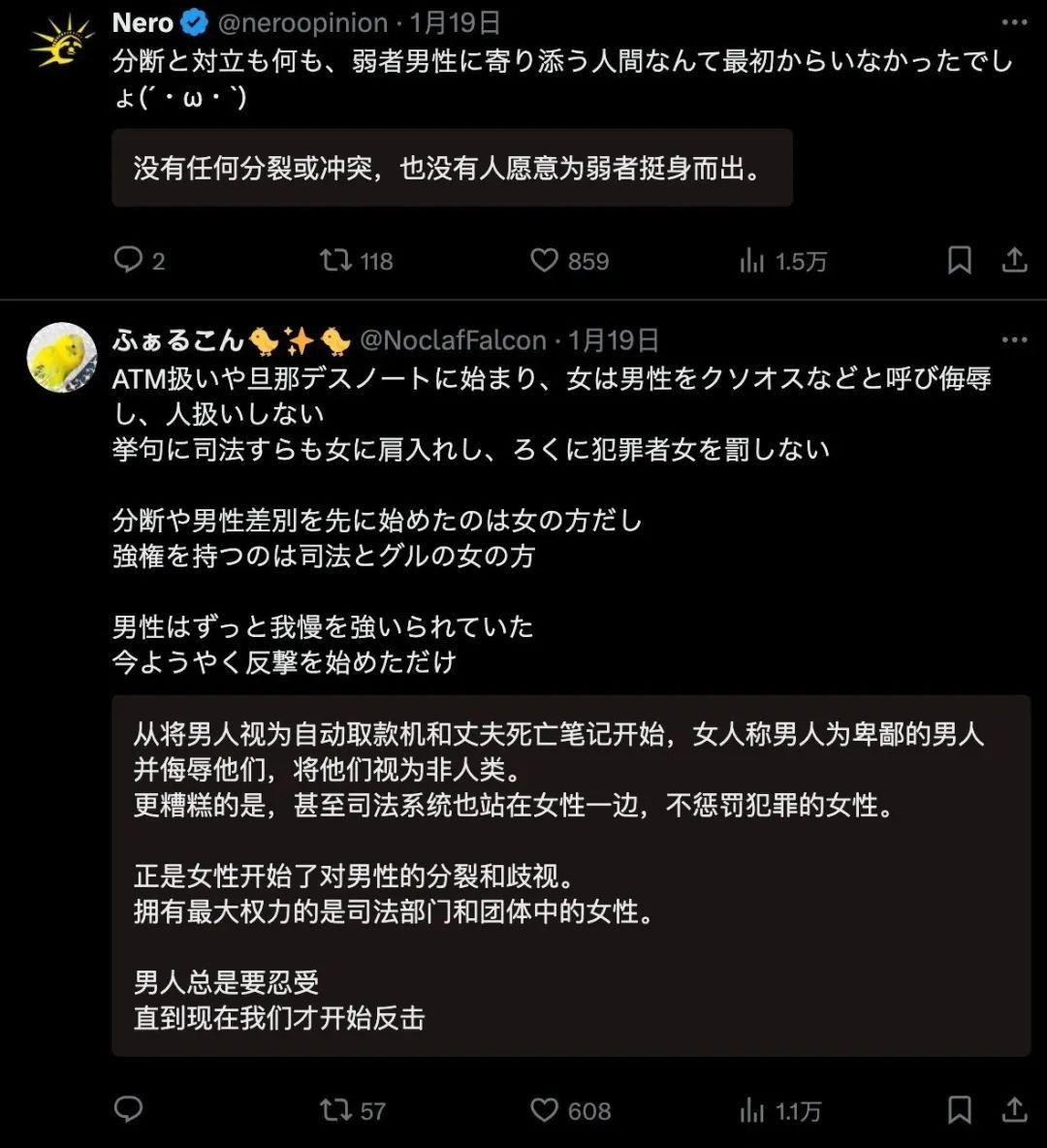
Task: Share Nero's post
Action: tap(1014, 260)
